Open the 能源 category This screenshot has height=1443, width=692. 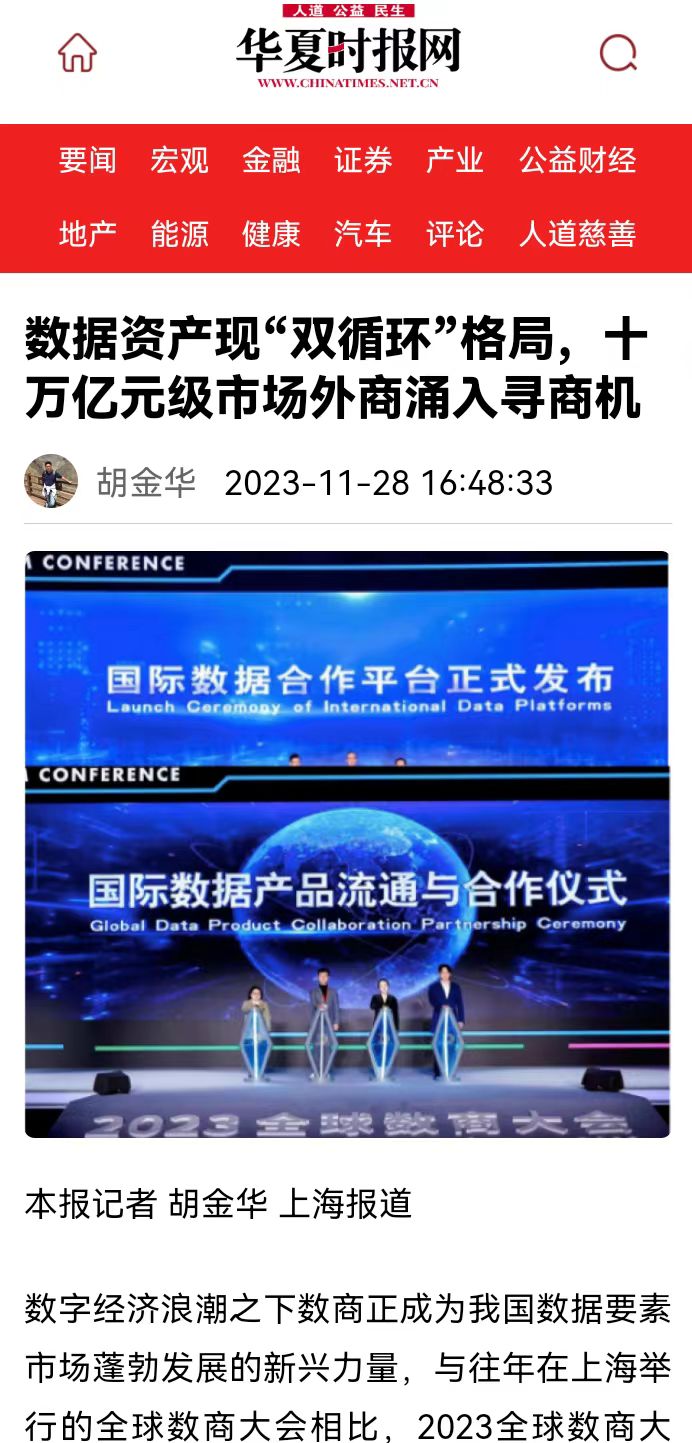(x=179, y=234)
